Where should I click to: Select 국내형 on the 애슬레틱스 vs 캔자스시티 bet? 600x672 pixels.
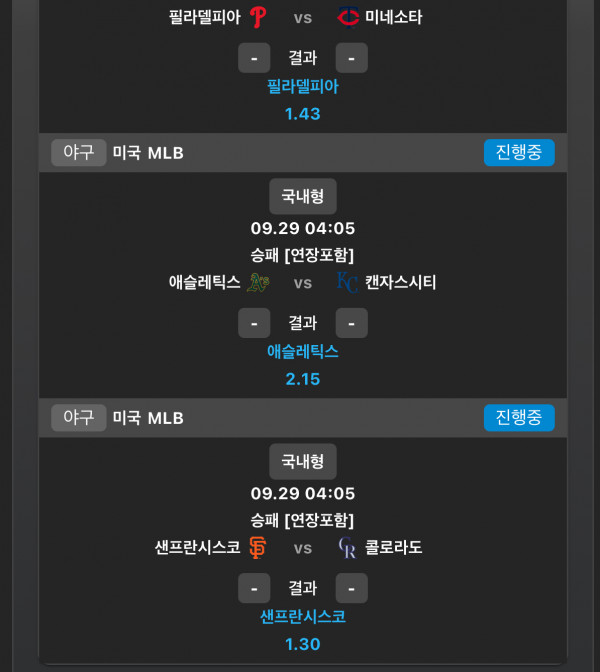coord(302,196)
